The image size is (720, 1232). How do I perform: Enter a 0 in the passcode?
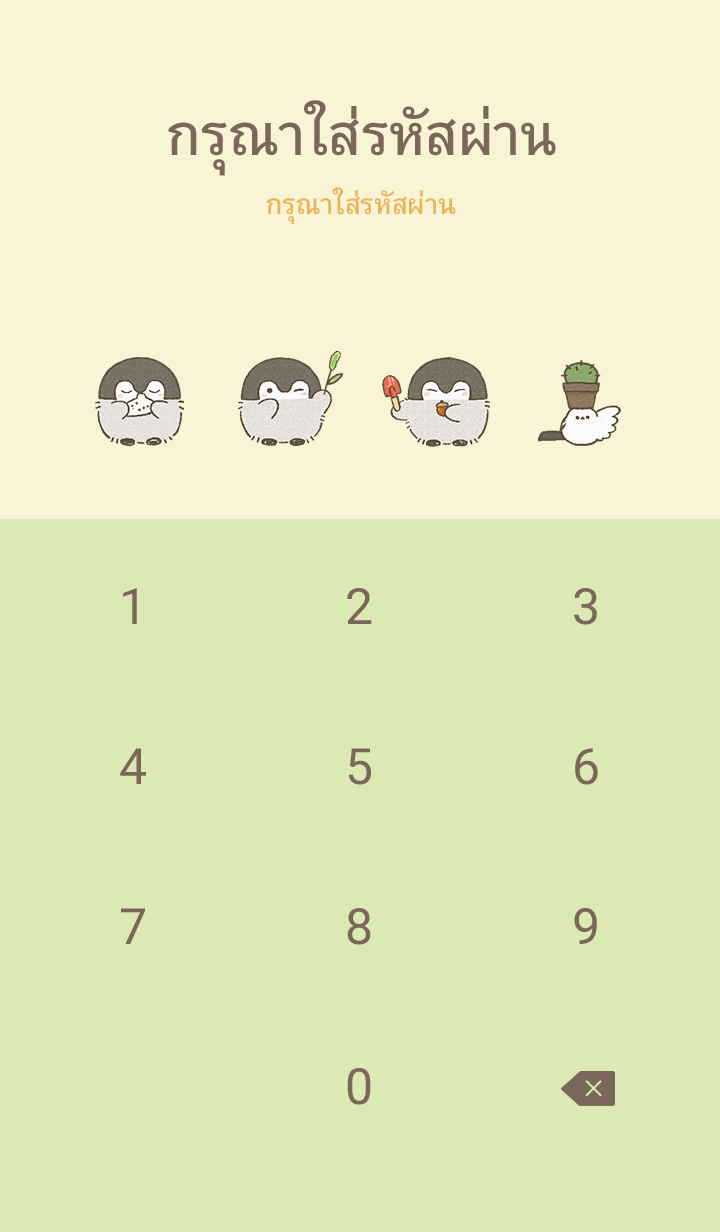(x=359, y=1087)
